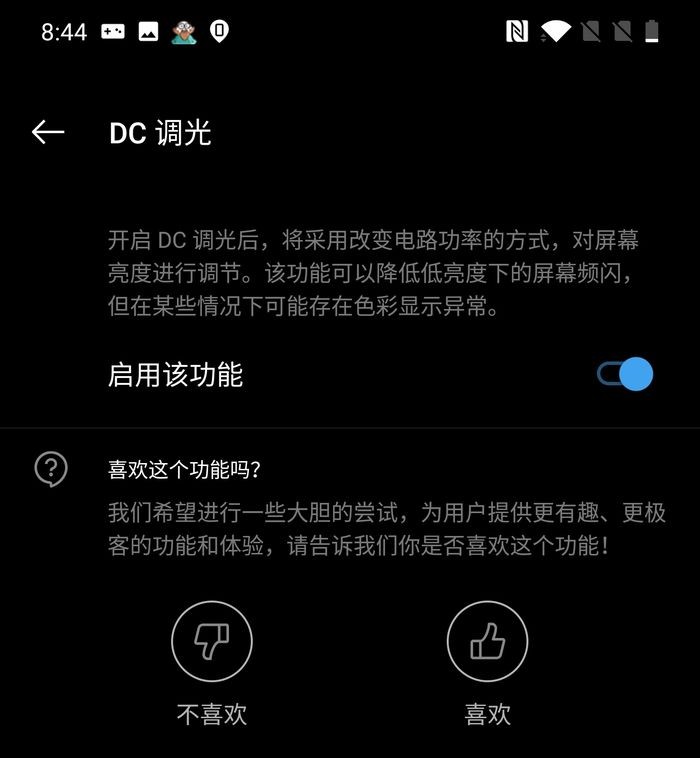This screenshot has height=758, width=700.
Task: Tap the 不喜欢 thumbs-down button
Action: [x=211, y=642]
